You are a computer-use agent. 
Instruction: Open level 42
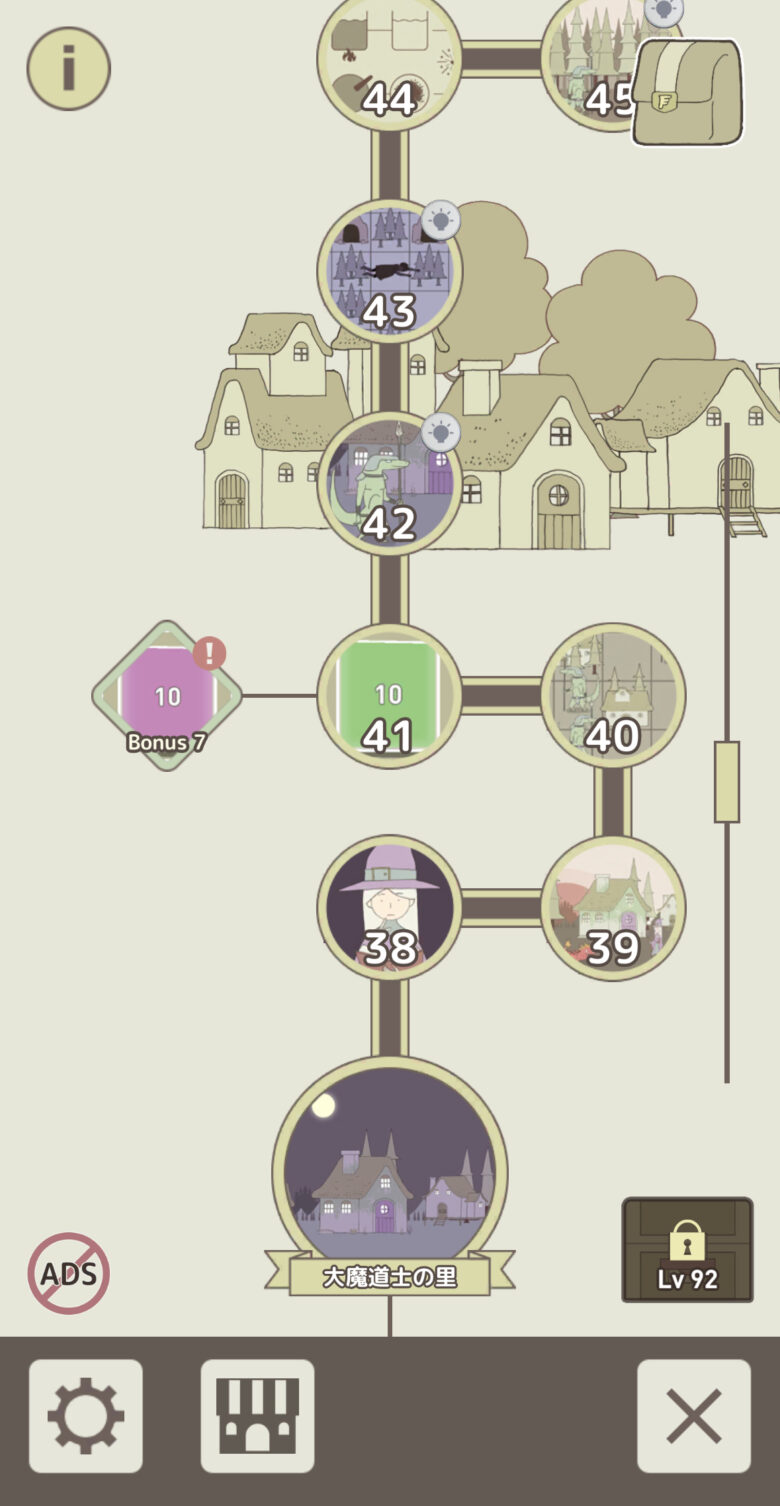pyautogui.click(x=389, y=484)
